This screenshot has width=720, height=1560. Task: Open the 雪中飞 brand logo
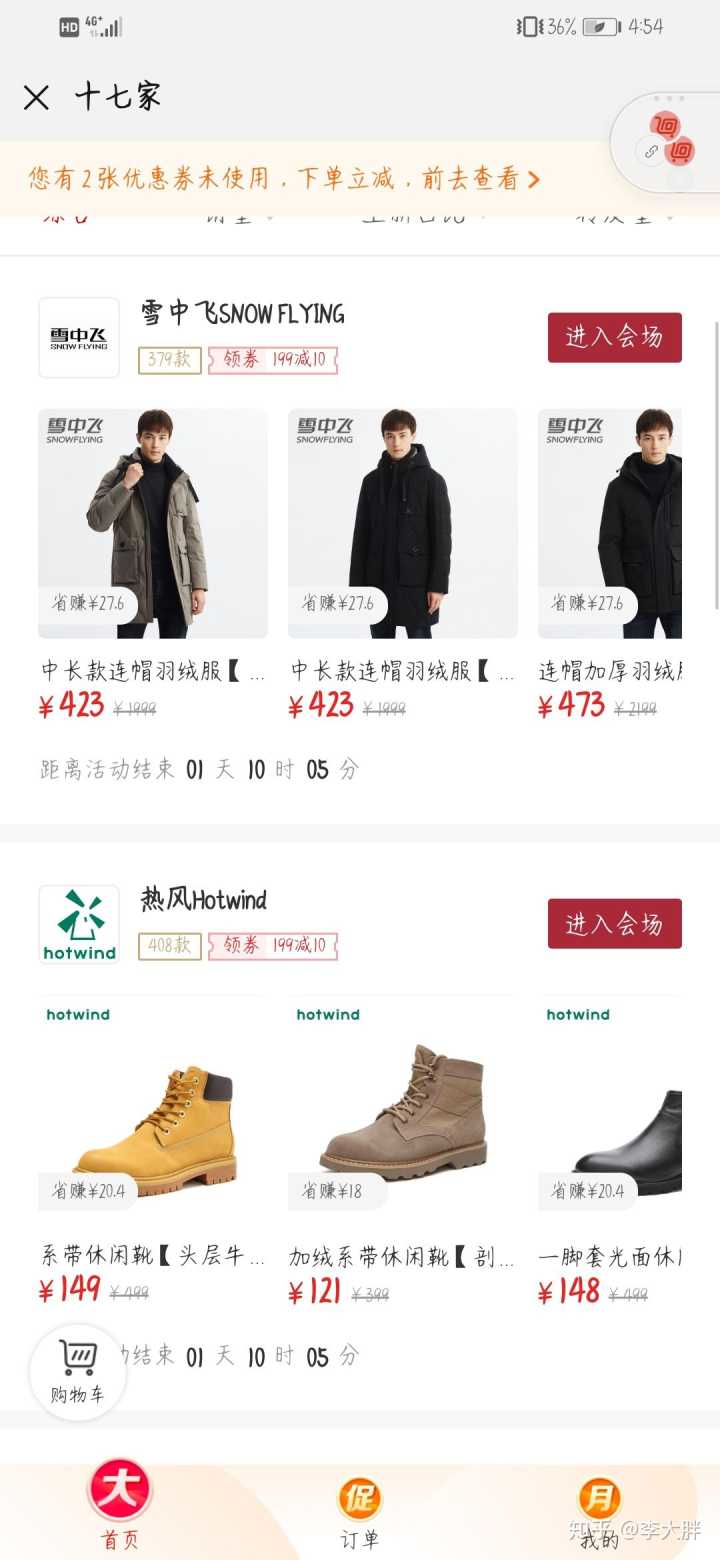click(x=79, y=338)
